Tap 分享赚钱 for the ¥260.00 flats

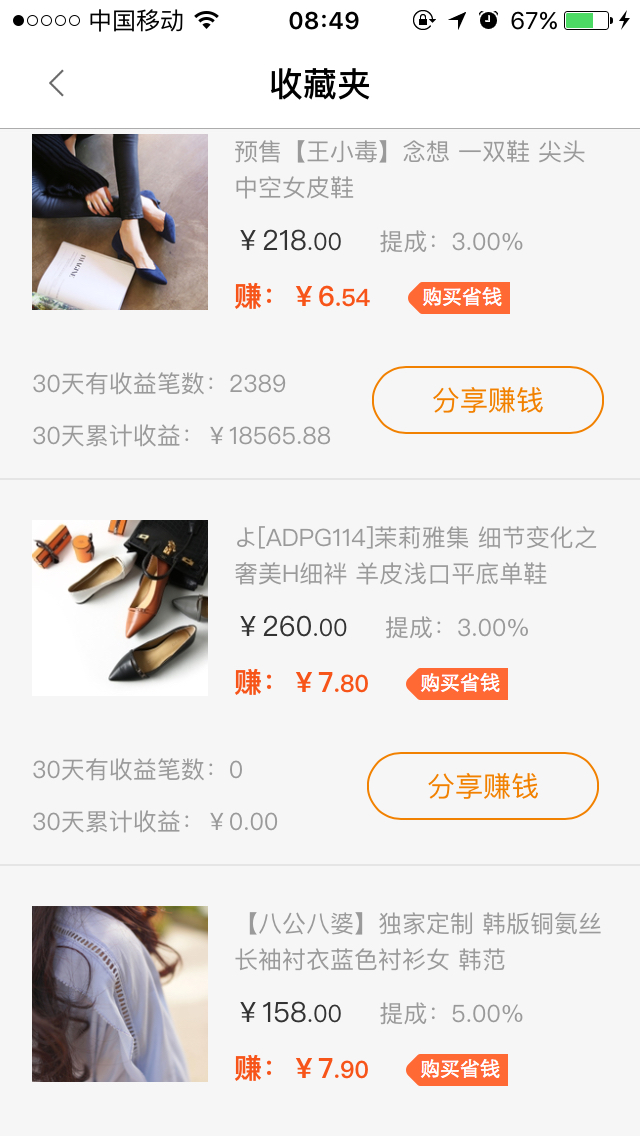click(x=483, y=786)
